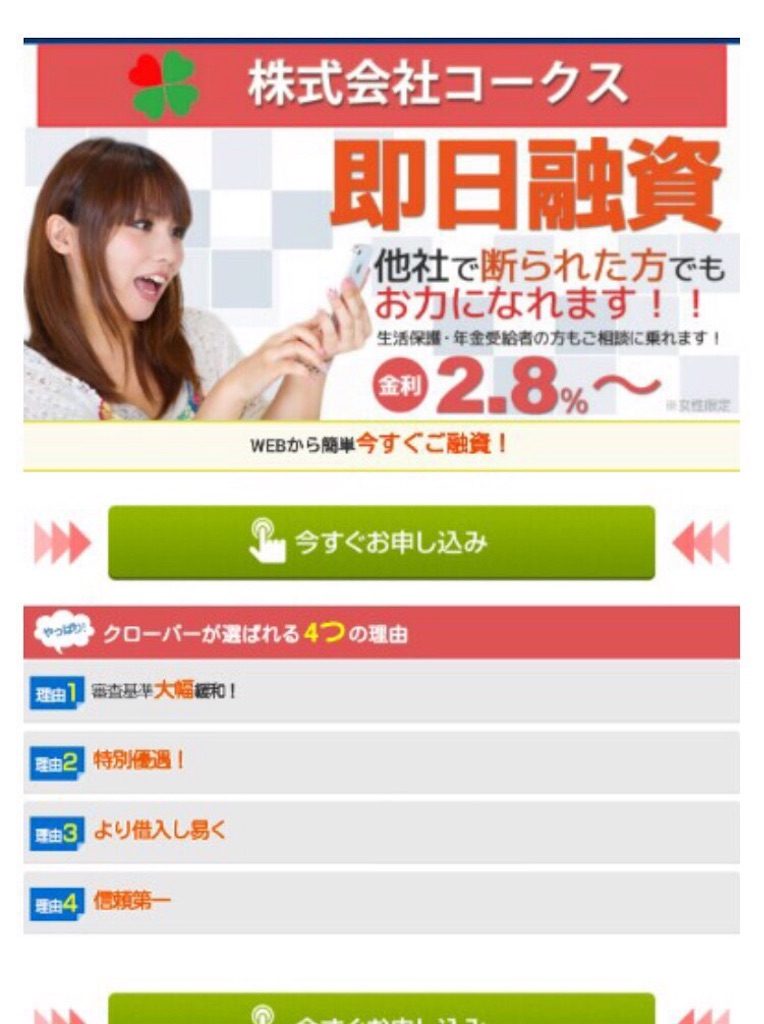This screenshot has width=764, height=1024.
Task: Tap the green 今すぐお申し込み button below the banner
Action: pyautogui.click(x=381, y=542)
